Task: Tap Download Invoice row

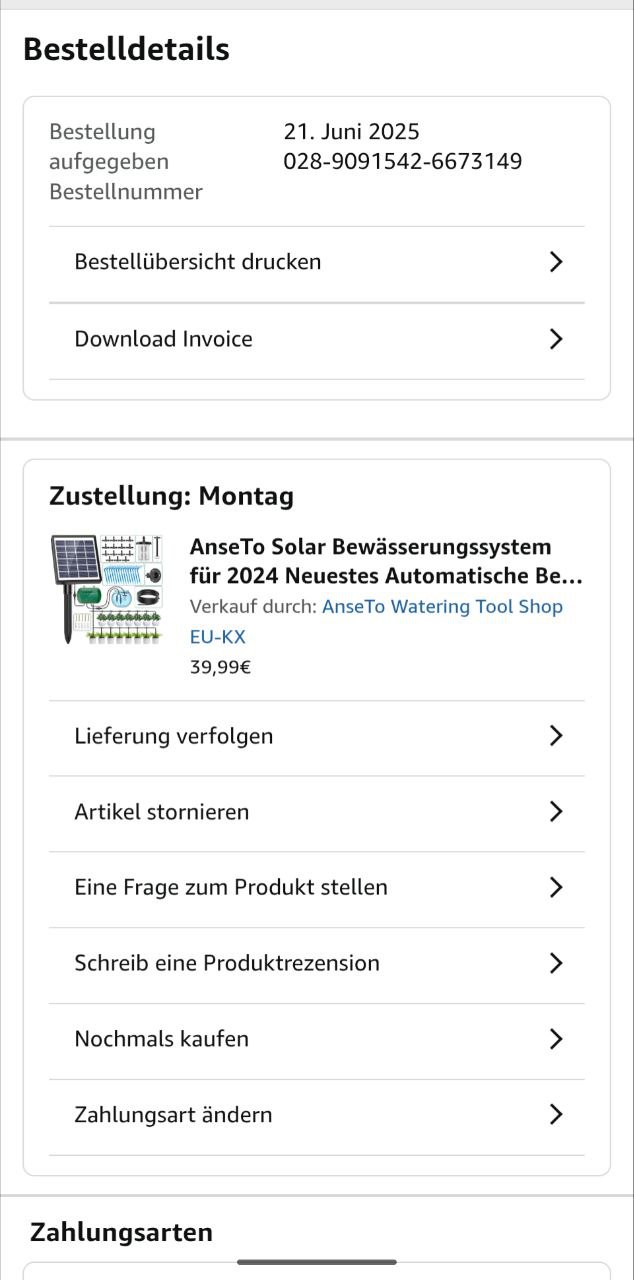Action: tap(316, 339)
